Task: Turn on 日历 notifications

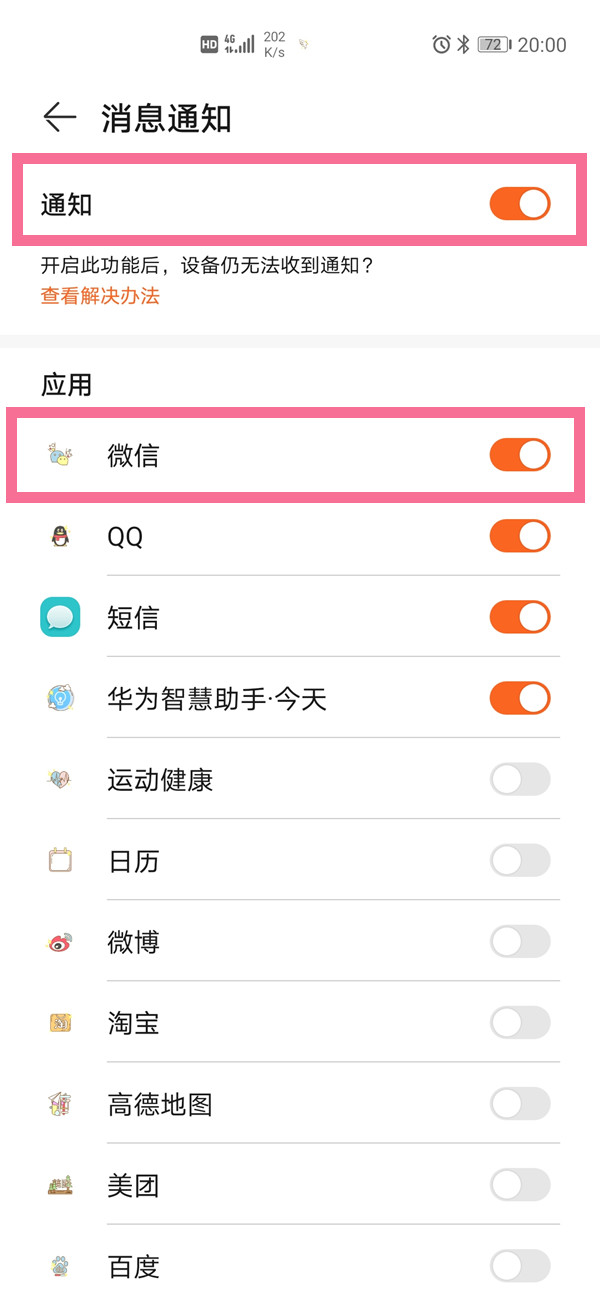Action: [519, 860]
